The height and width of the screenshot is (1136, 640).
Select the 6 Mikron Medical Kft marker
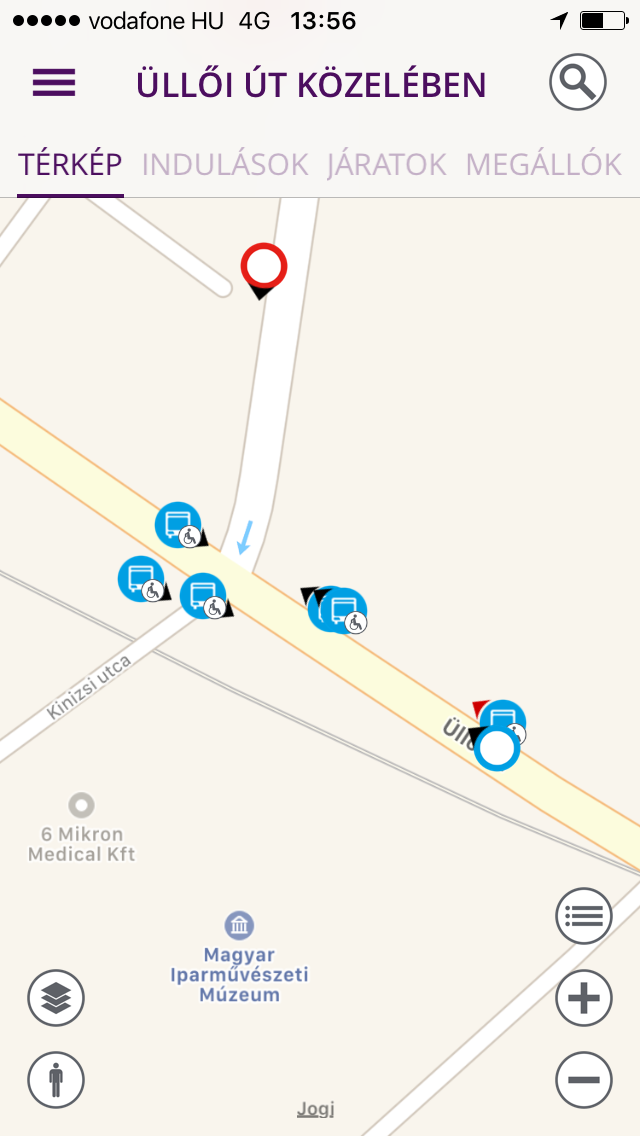click(81, 805)
